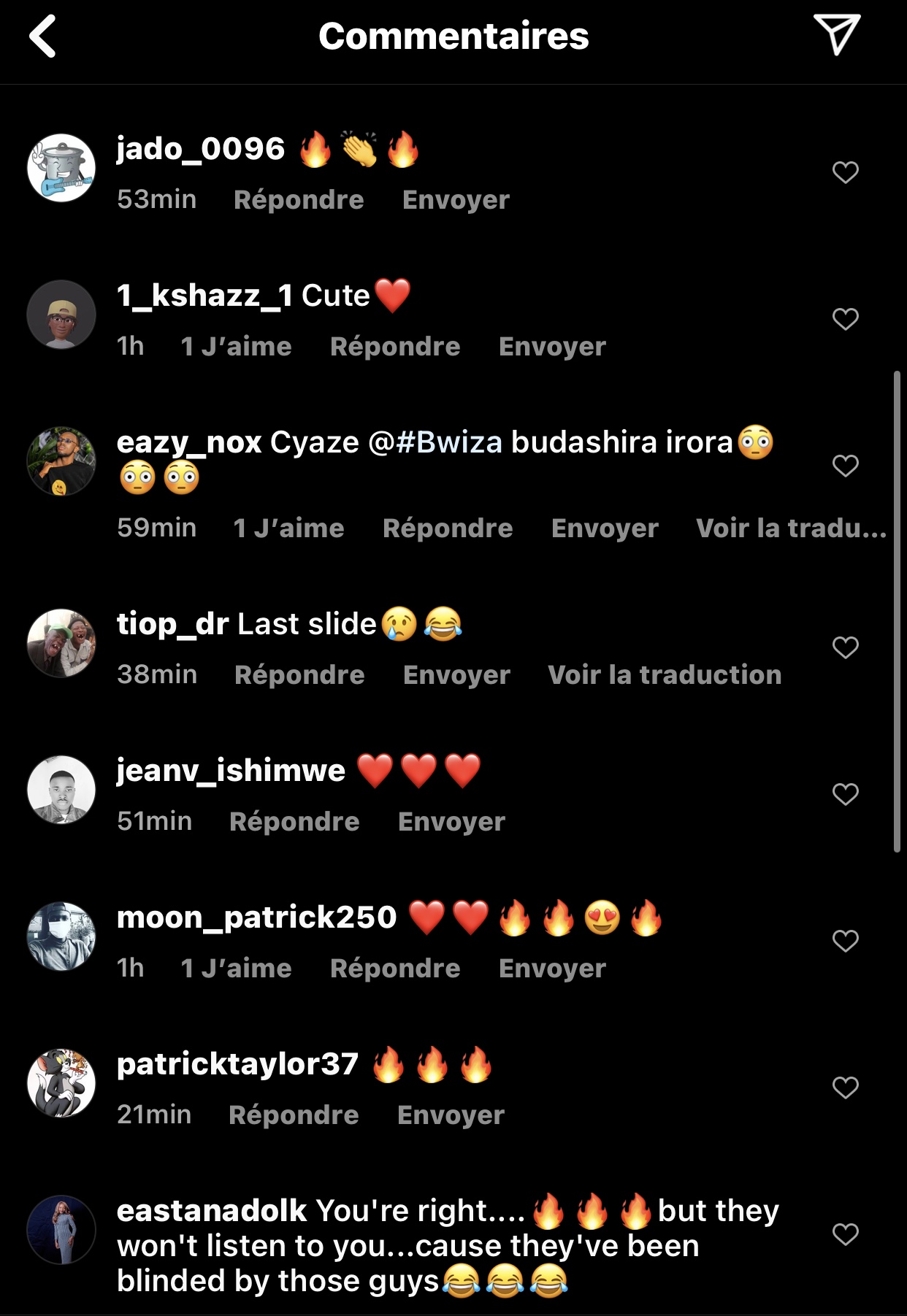
Task: See likes on moon_patrick250's comment
Action: tap(236, 968)
